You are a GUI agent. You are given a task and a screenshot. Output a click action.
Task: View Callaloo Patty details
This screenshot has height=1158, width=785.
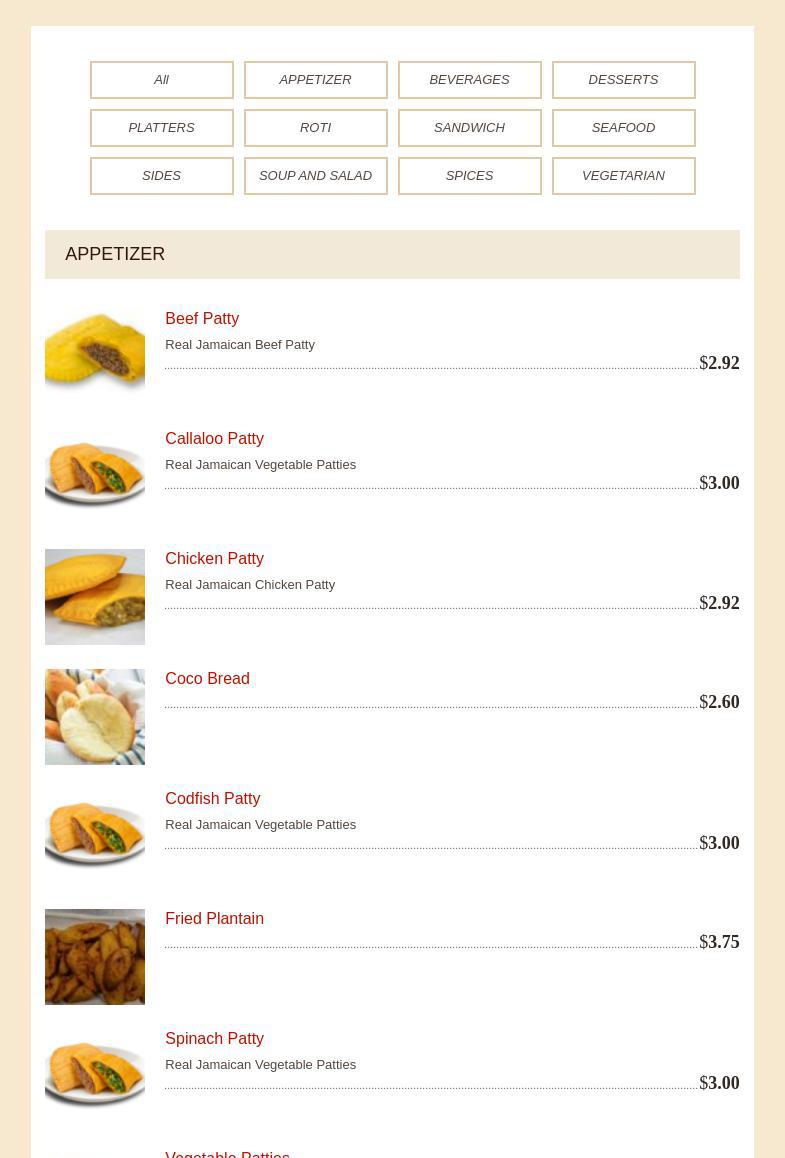214,439
